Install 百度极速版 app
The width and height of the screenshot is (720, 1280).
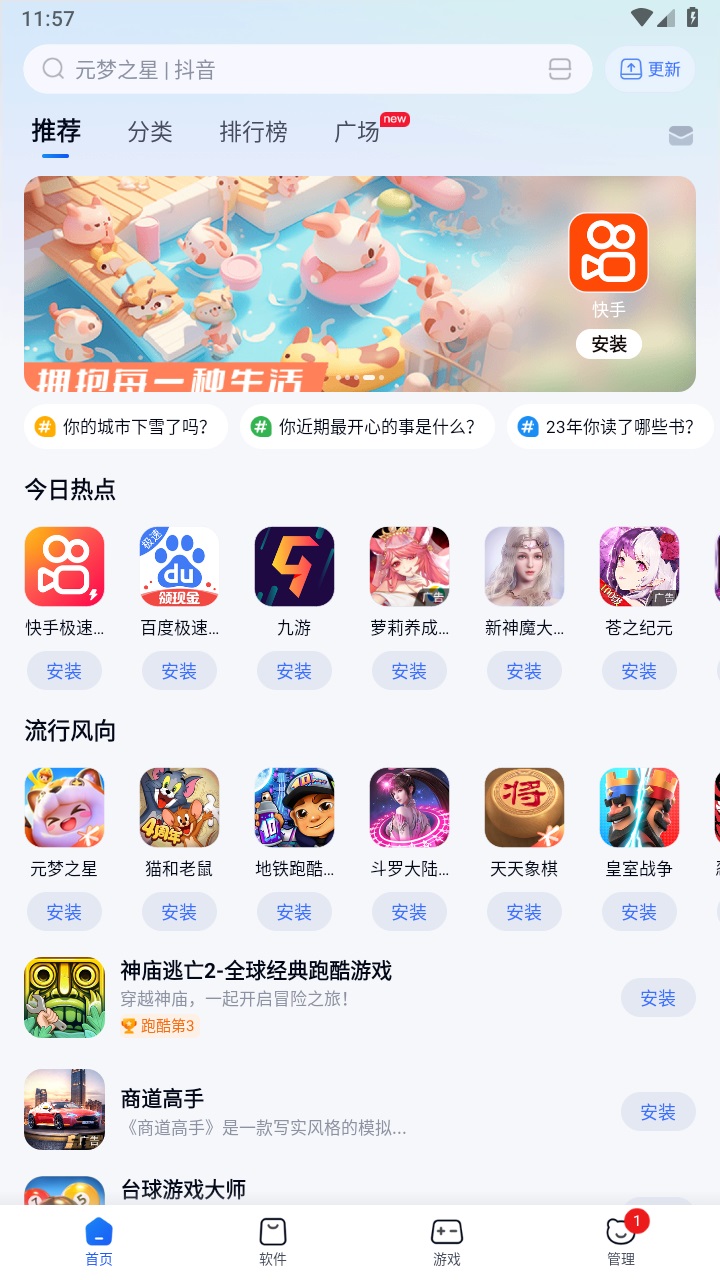(x=179, y=671)
